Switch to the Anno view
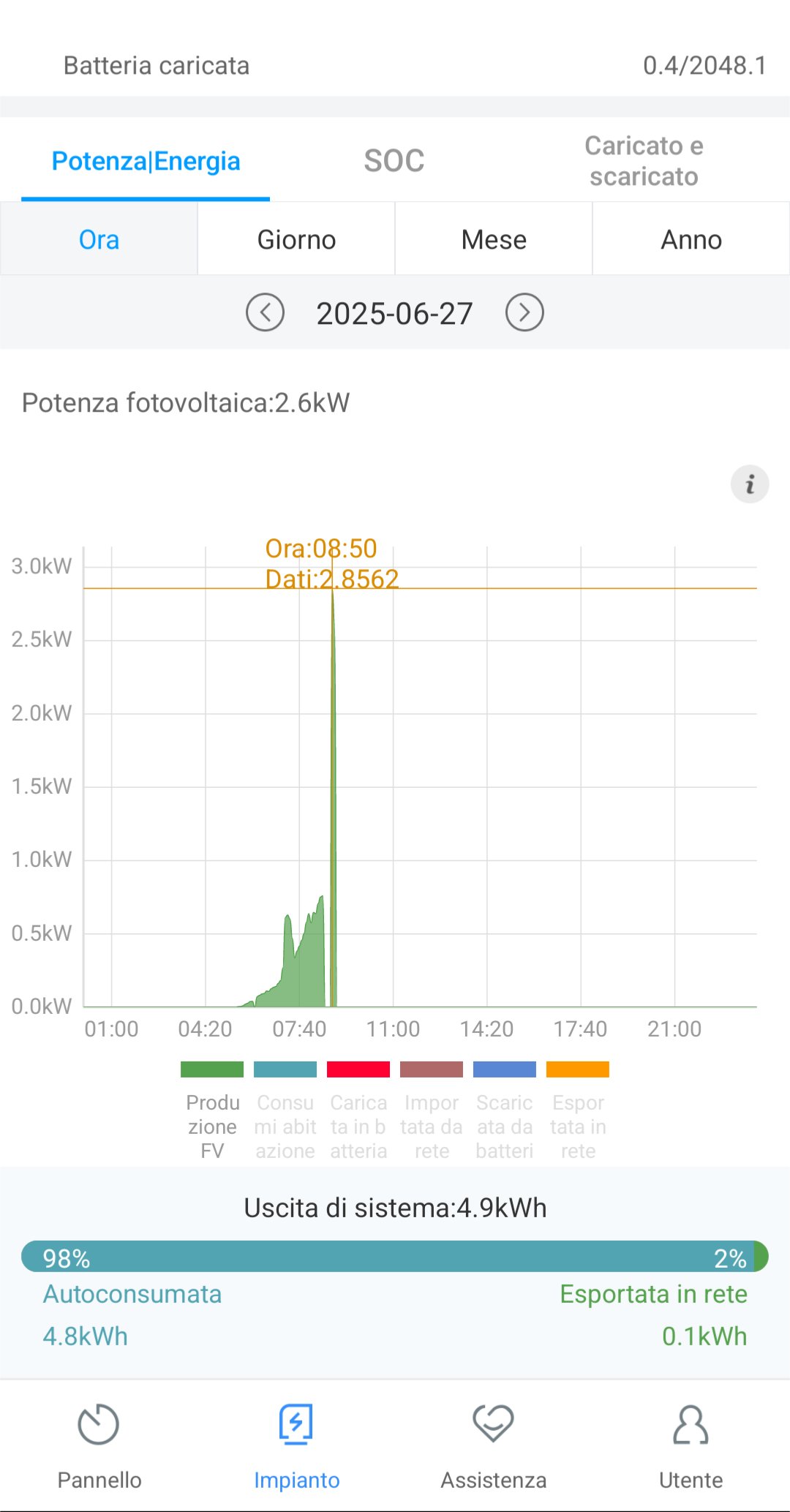This screenshot has width=790, height=1512. pyautogui.click(x=691, y=240)
